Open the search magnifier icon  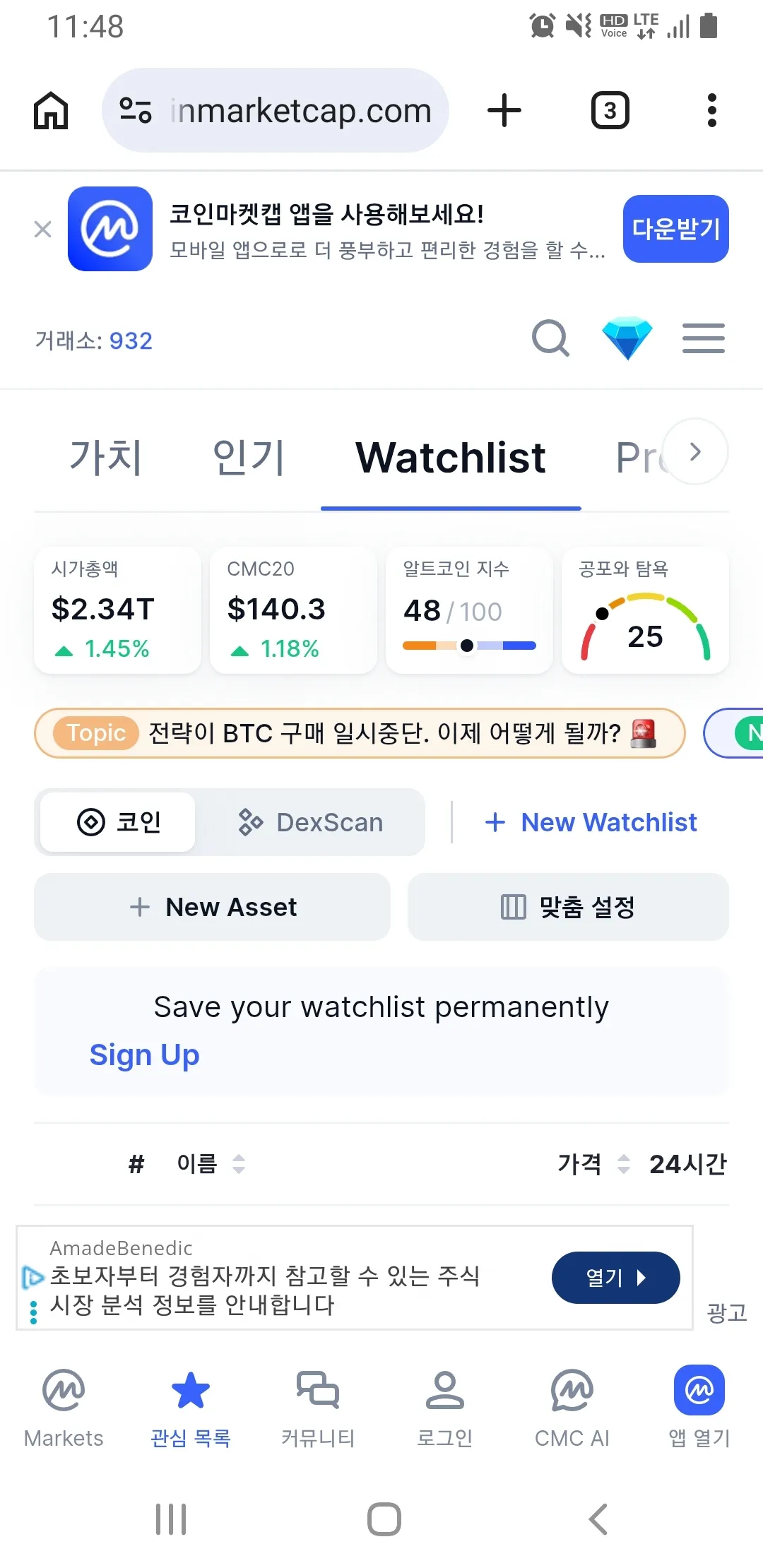[x=550, y=339]
